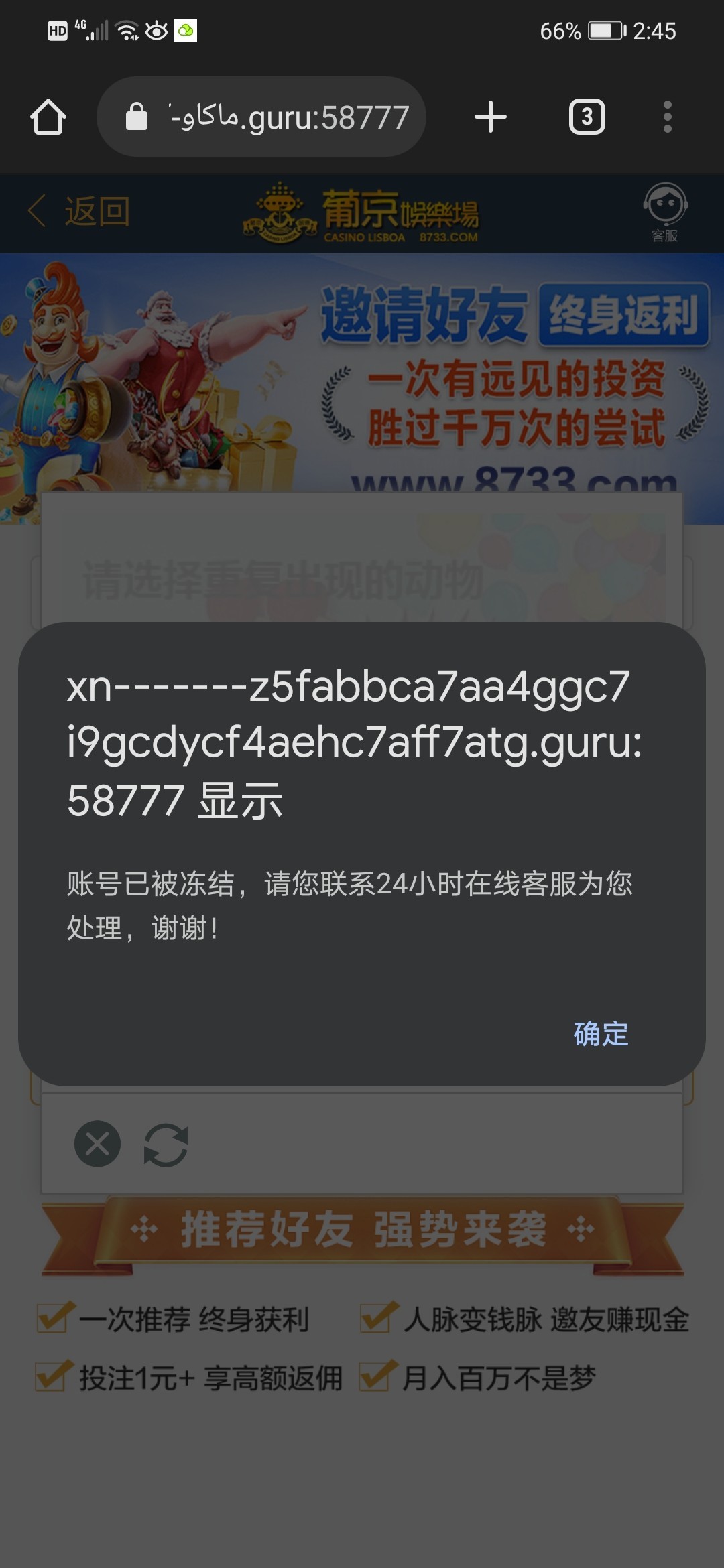
Task: Tap 返回 to go back
Action: 79,212
